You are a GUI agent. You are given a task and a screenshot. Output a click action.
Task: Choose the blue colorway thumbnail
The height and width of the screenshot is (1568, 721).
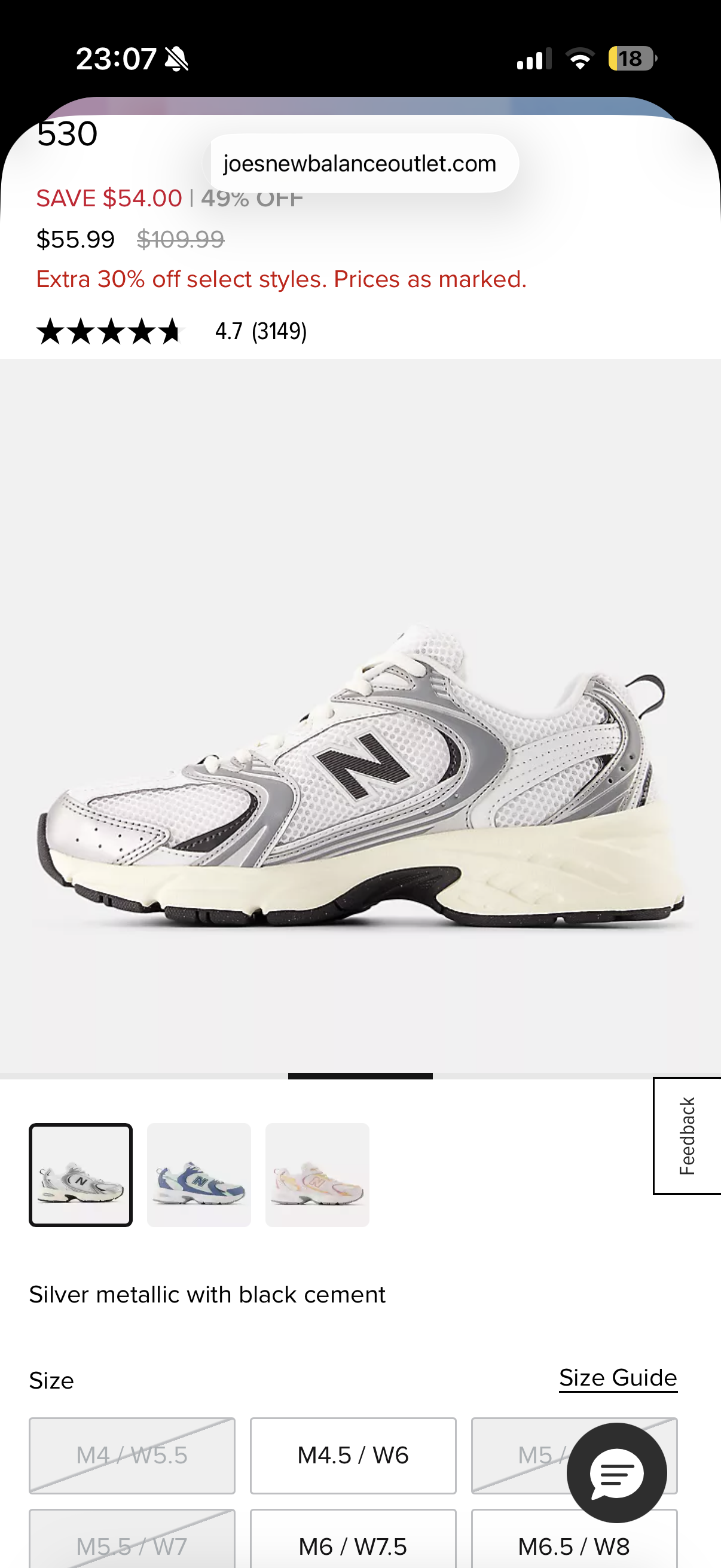tap(199, 1174)
